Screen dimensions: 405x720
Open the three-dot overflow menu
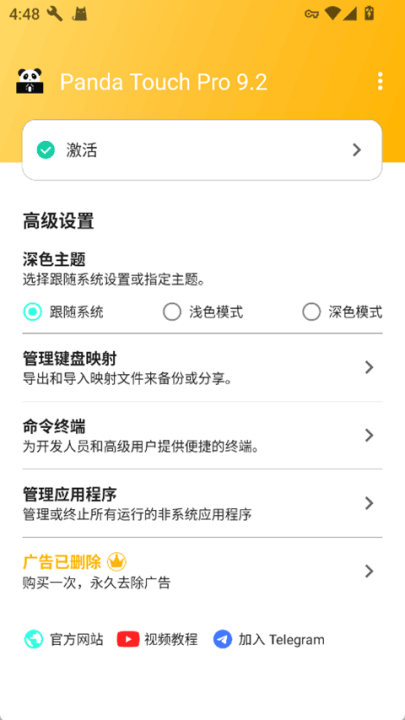click(380, 81)
